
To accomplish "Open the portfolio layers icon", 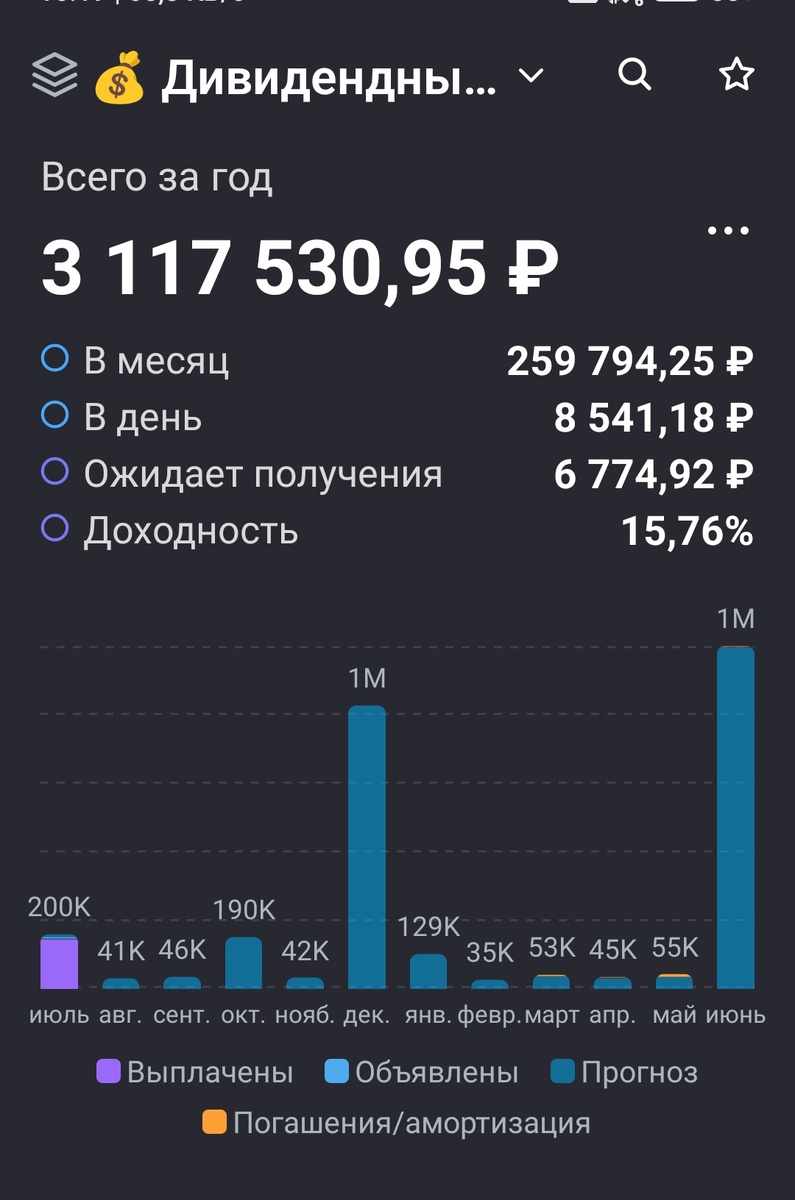I will click(x=55, y=75).
